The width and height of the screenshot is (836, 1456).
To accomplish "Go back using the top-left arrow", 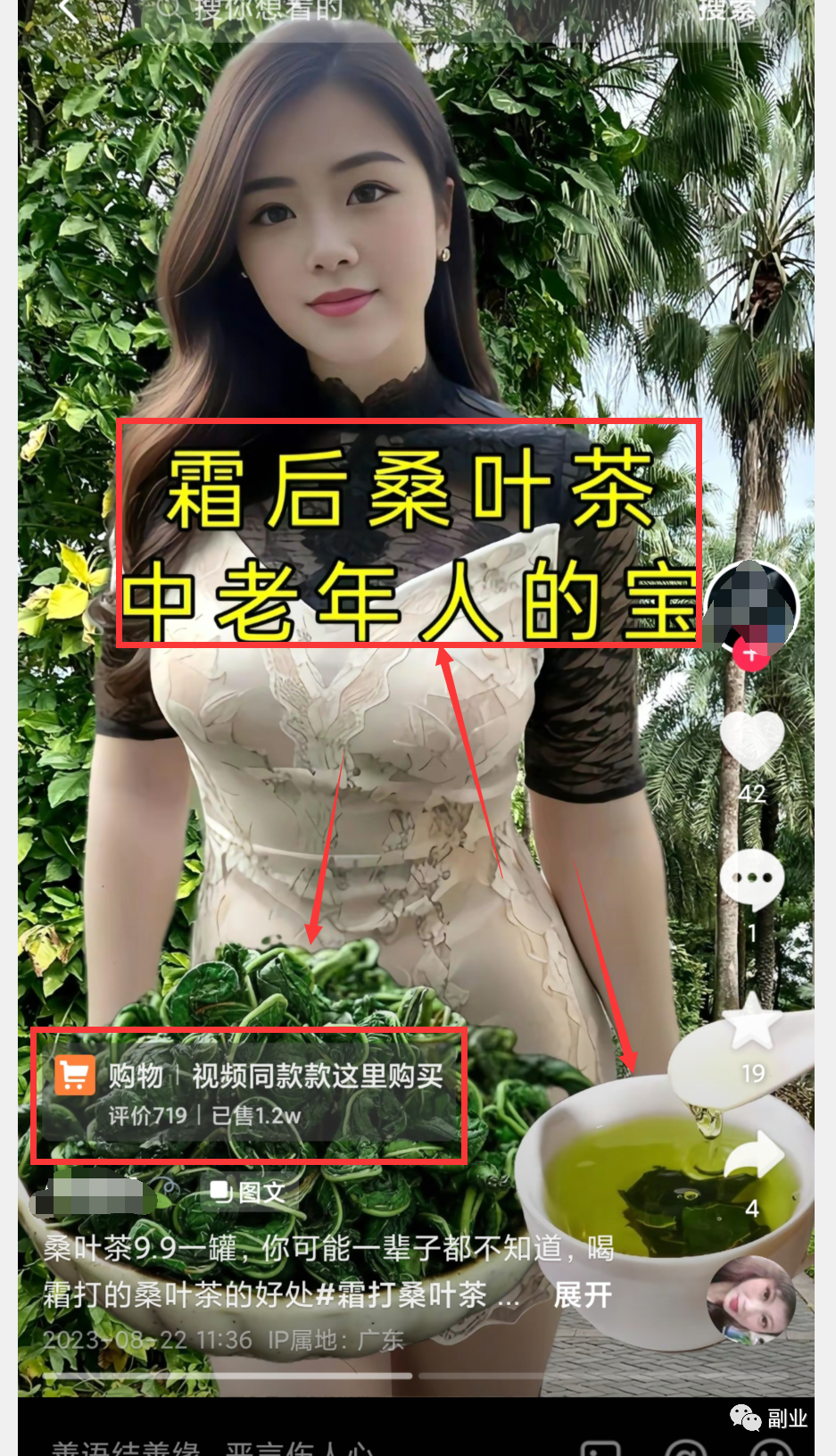I will point(70,11).
